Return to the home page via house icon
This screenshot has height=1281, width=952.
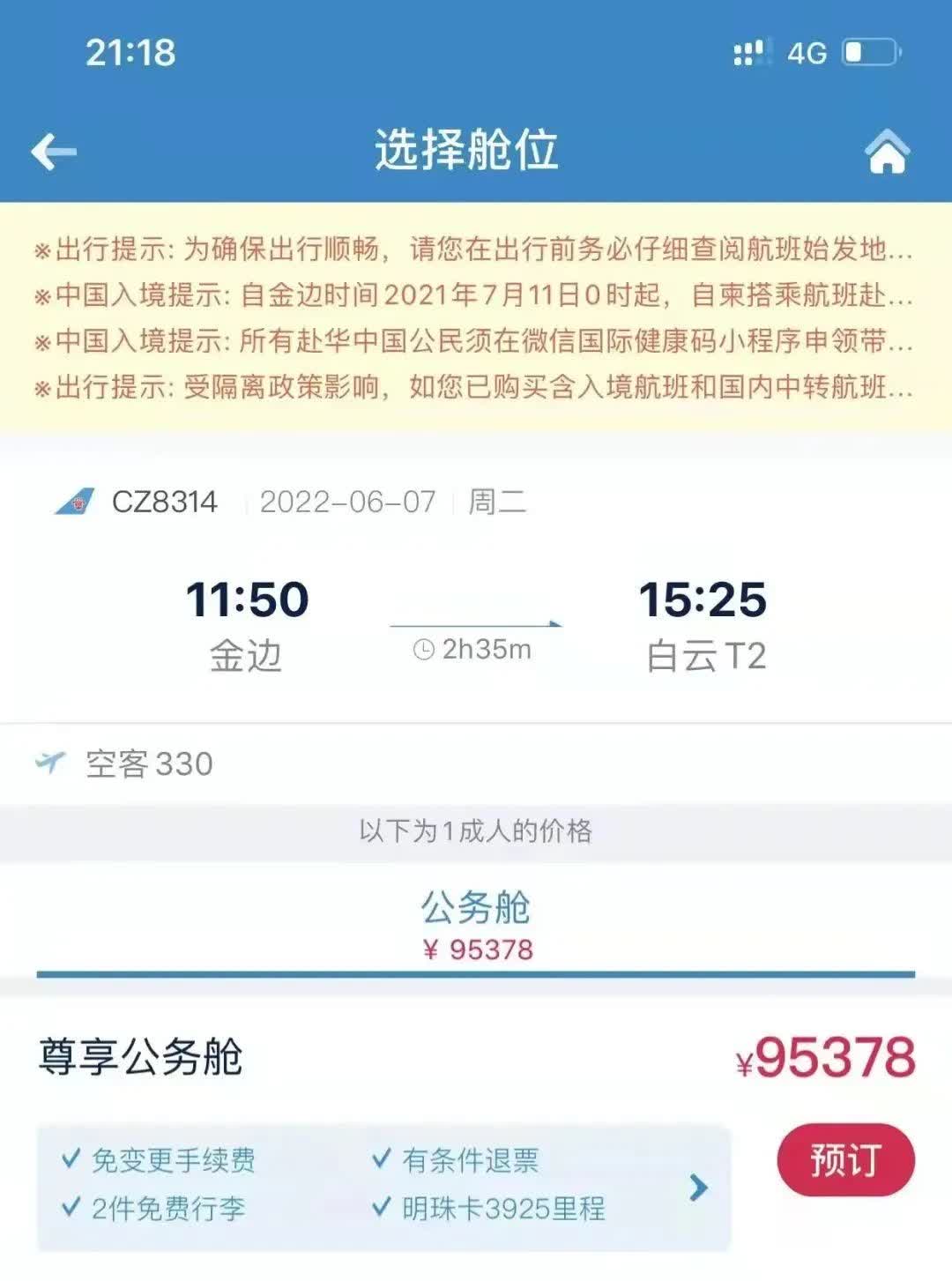[887, 152]
